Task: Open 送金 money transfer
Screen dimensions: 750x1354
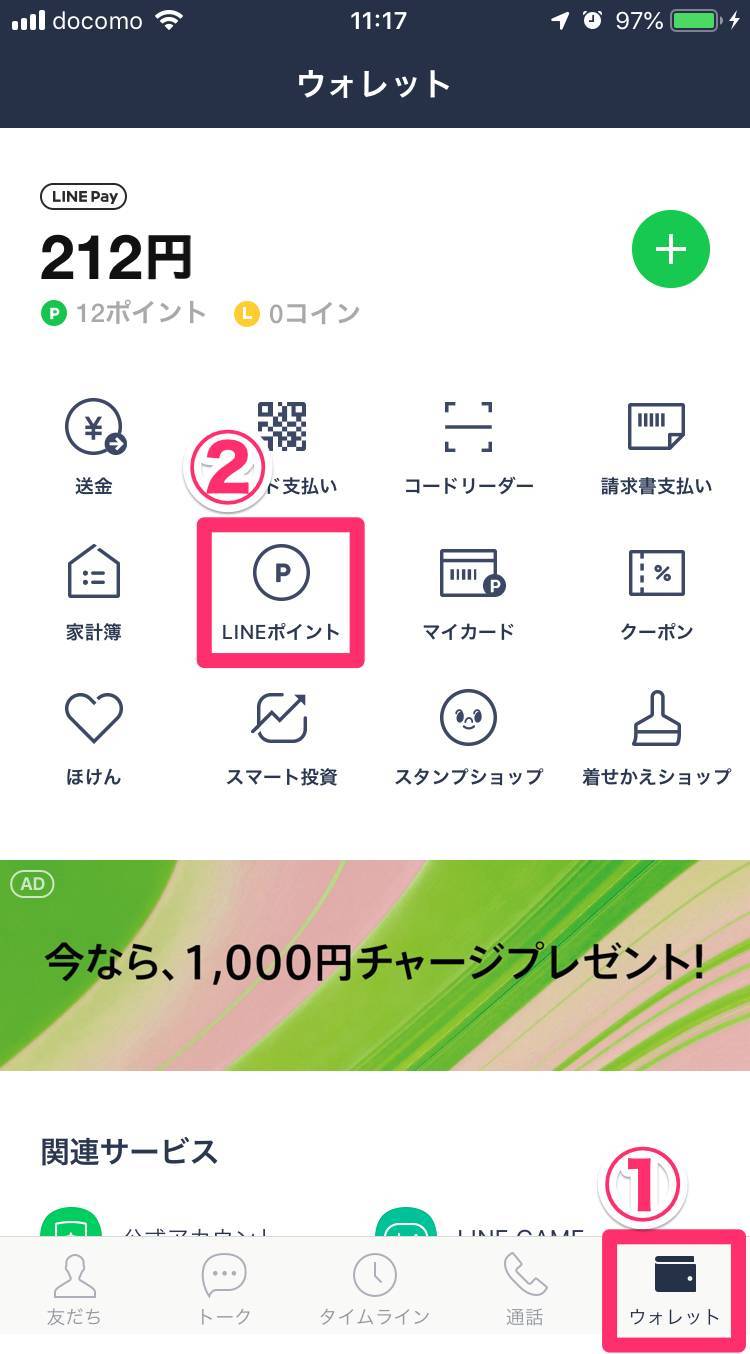Action: pyautogui.click(x=94, y=447)
